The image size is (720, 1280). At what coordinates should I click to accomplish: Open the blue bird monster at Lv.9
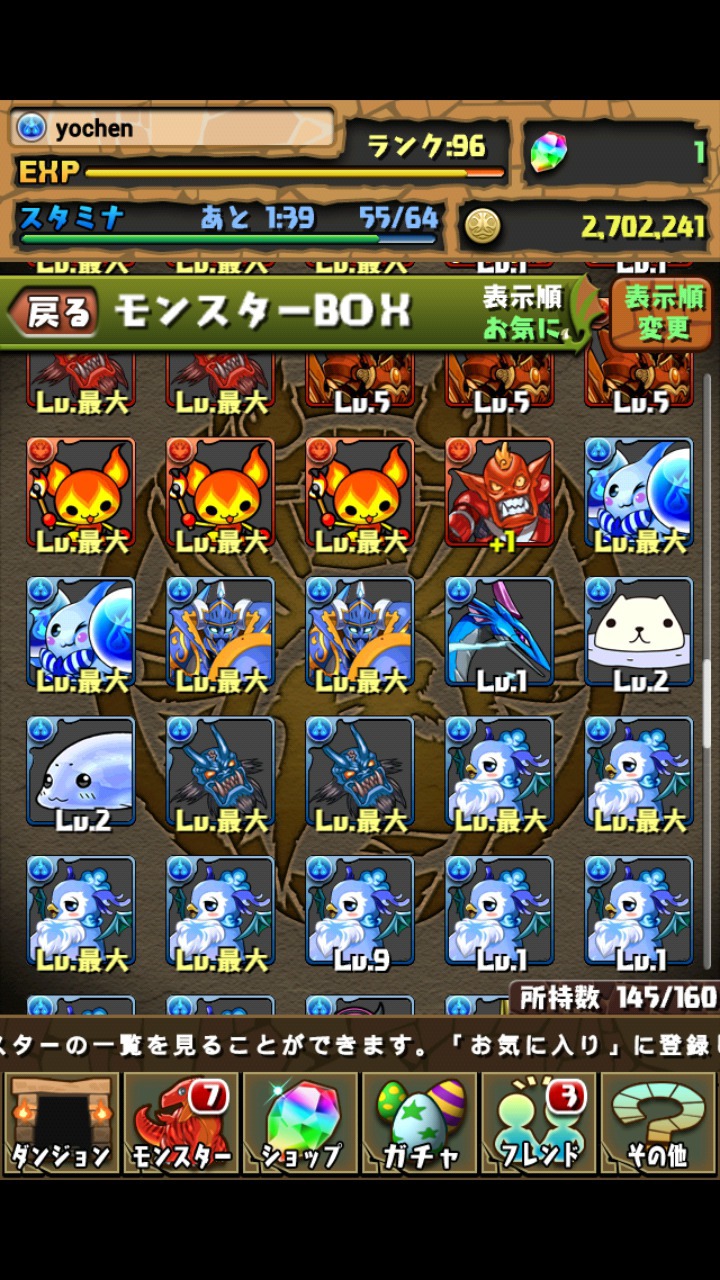(x=359, y=912)
